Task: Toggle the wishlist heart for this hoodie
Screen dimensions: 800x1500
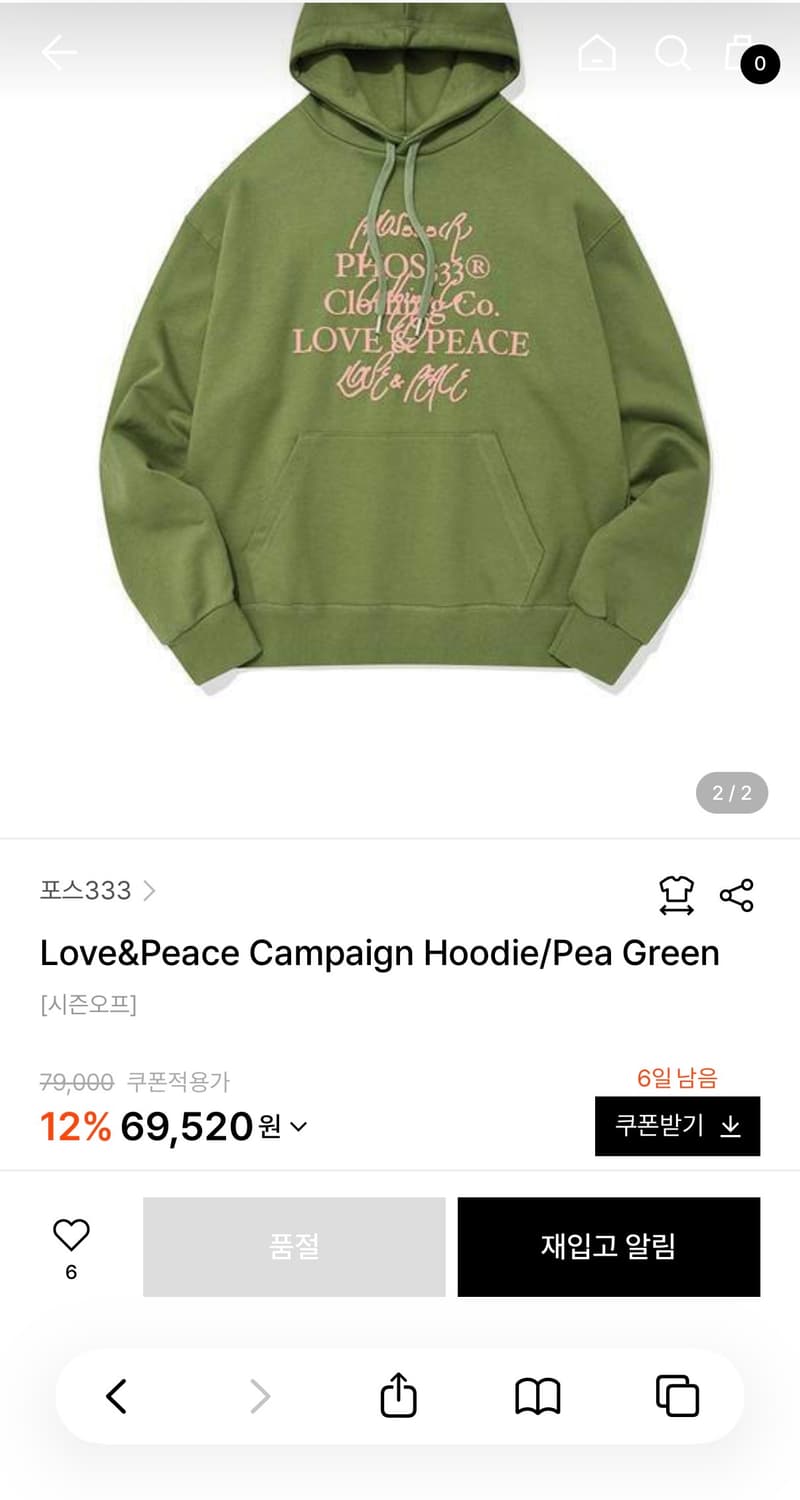Action: pos(70,1237)
